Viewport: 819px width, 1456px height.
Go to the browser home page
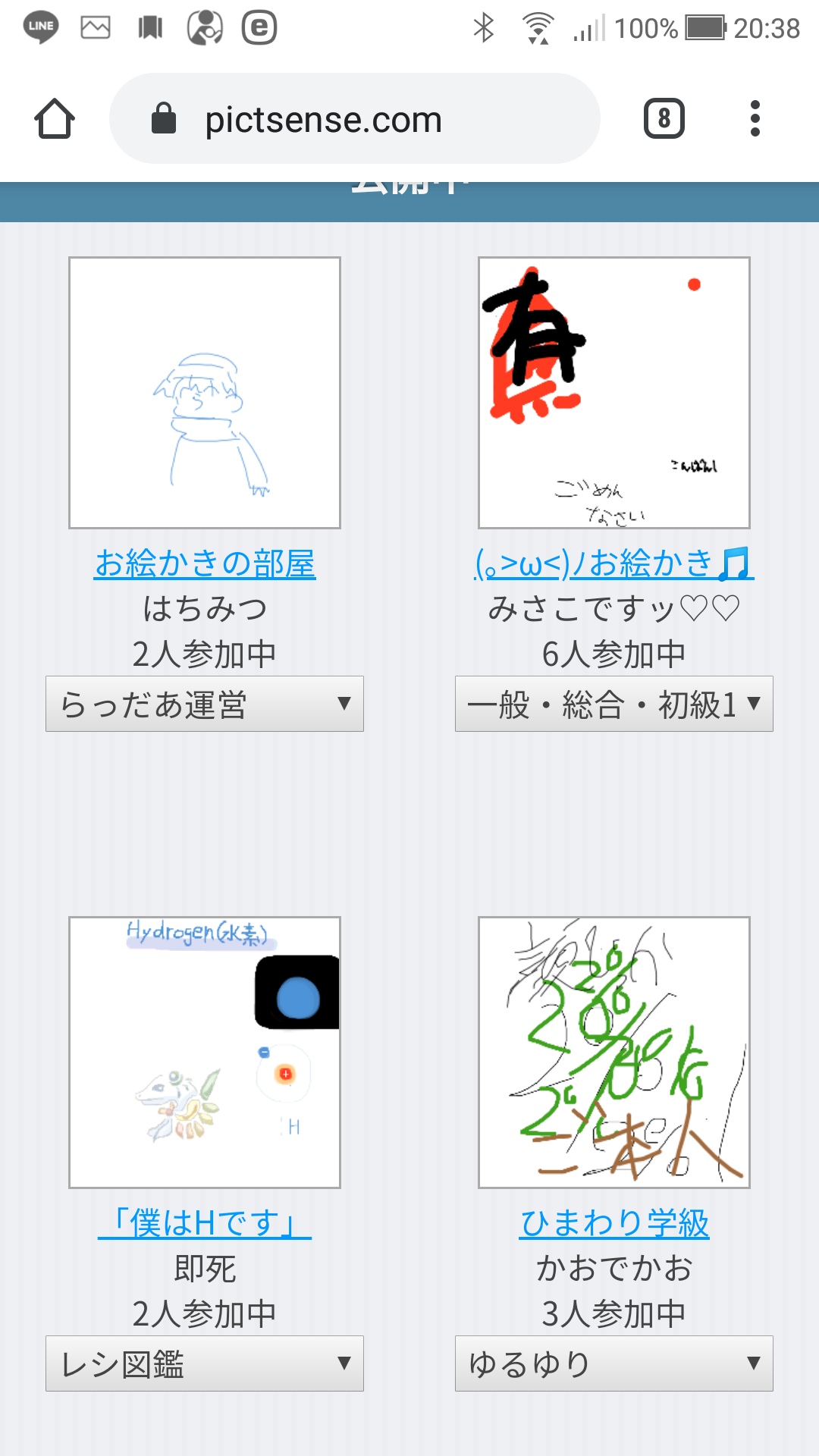[55, 119]
